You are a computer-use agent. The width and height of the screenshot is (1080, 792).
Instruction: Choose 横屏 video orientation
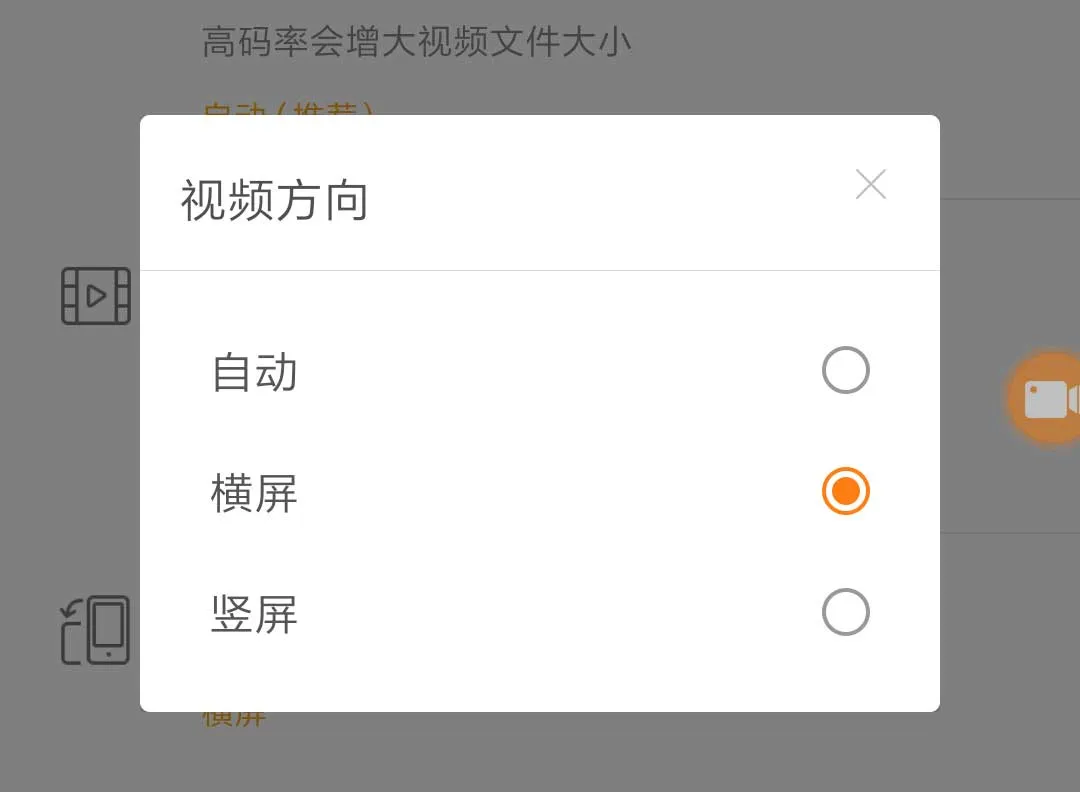tap(845, 491)
